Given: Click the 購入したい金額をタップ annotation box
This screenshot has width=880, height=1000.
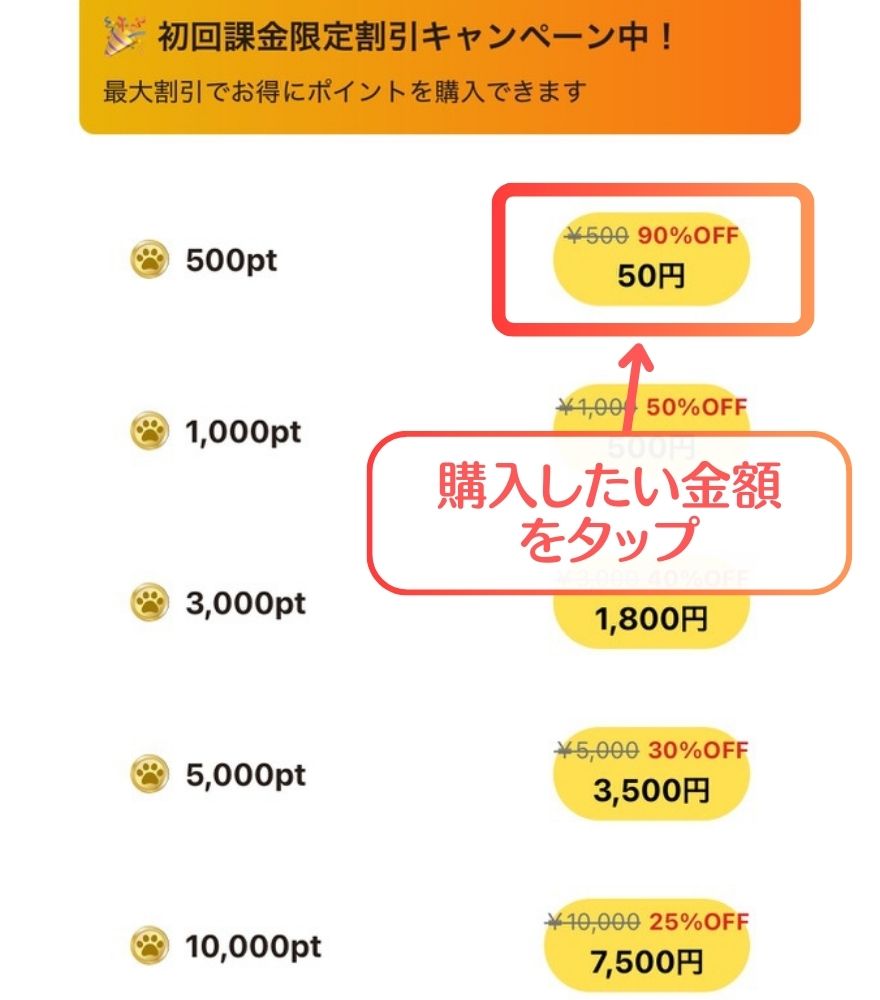Looking at the screenshot, I should [610, 510].
